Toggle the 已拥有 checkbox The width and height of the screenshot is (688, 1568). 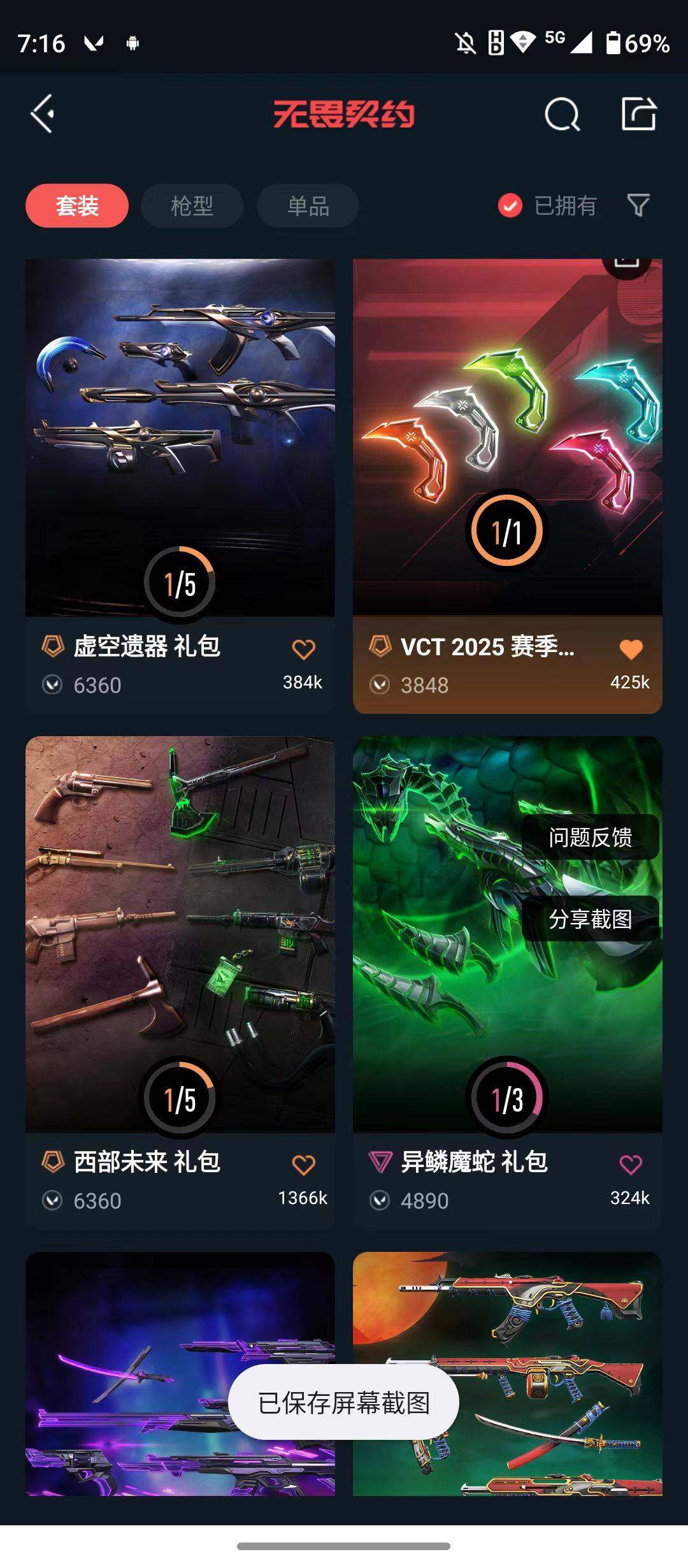click(x=510, y=205)
